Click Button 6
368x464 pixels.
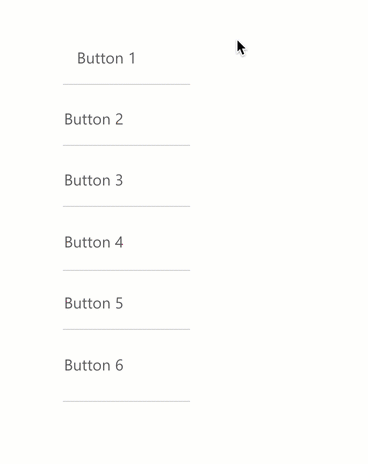(126, 365)
